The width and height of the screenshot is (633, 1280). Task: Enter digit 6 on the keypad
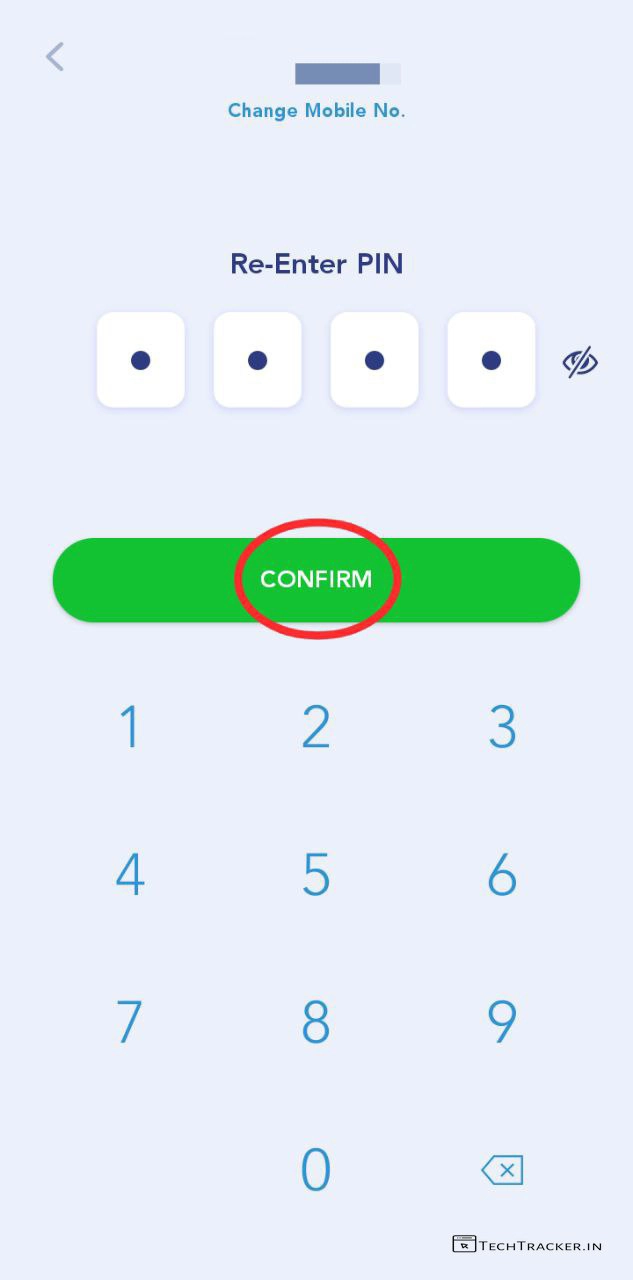pos(502,875)
